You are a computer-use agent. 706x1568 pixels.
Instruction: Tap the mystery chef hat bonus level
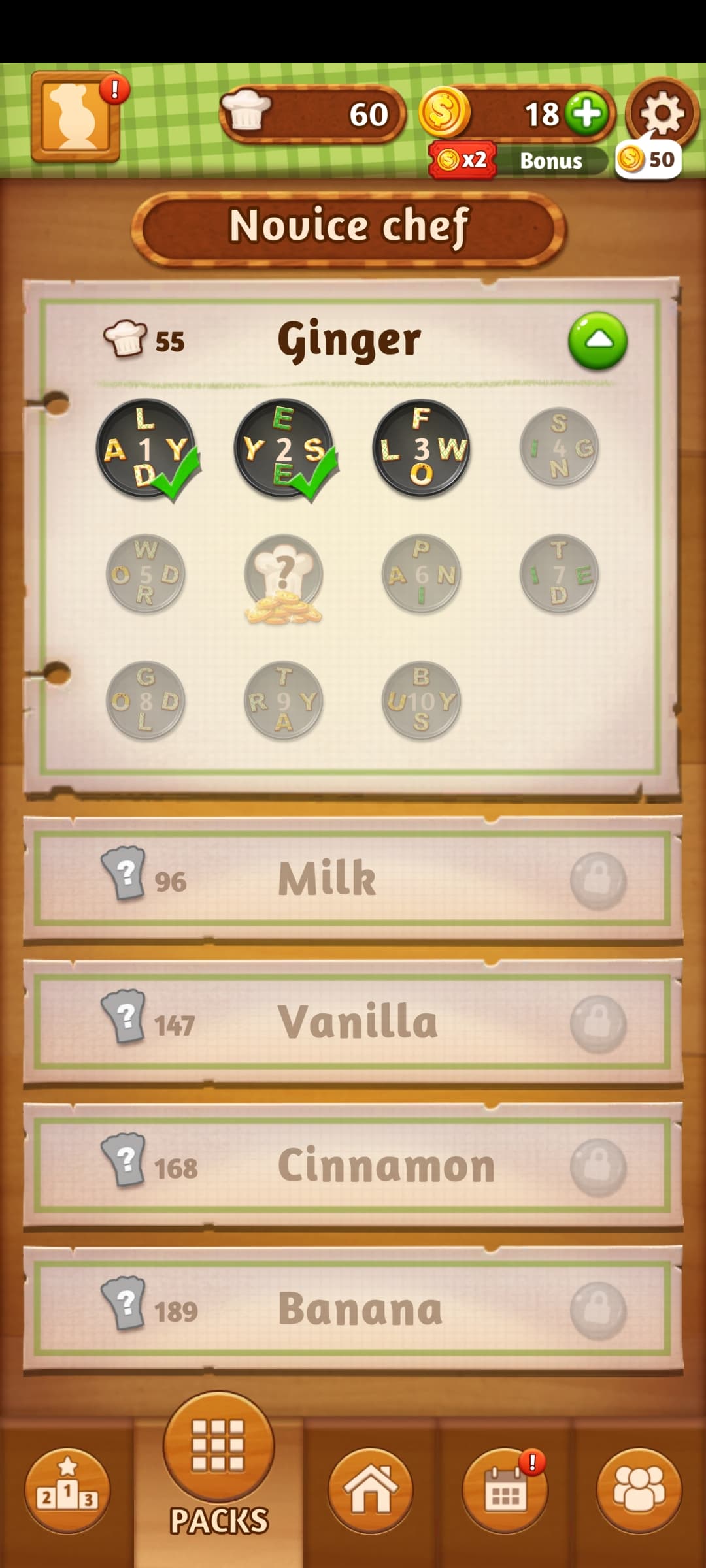[283, 576]
